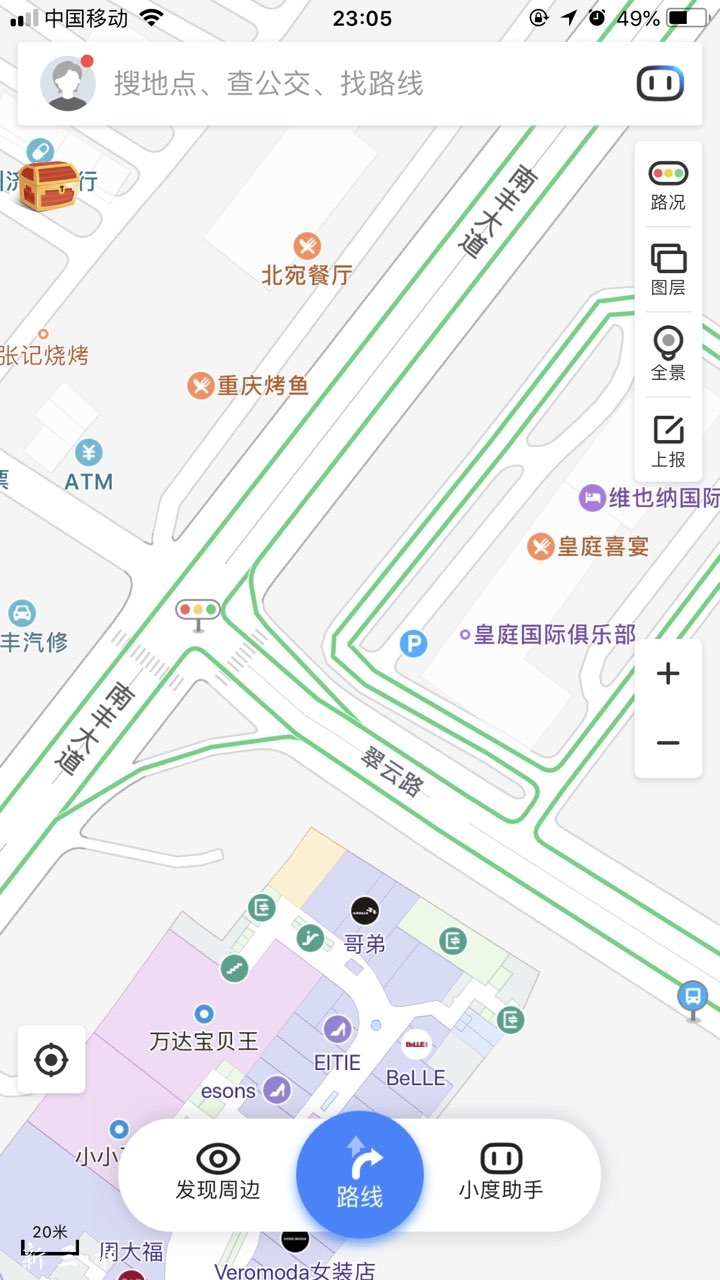
Task: Tap the bus stop marker
Action: point(692,997)
